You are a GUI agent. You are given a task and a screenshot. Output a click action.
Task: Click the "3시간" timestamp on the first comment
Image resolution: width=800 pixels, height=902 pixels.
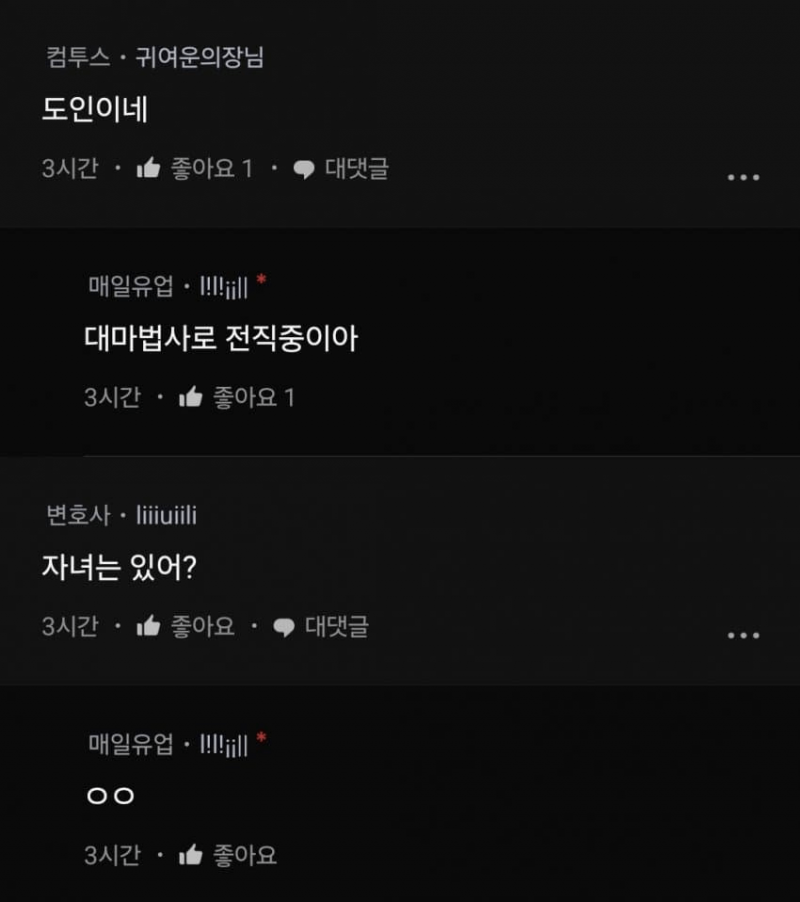68,169
